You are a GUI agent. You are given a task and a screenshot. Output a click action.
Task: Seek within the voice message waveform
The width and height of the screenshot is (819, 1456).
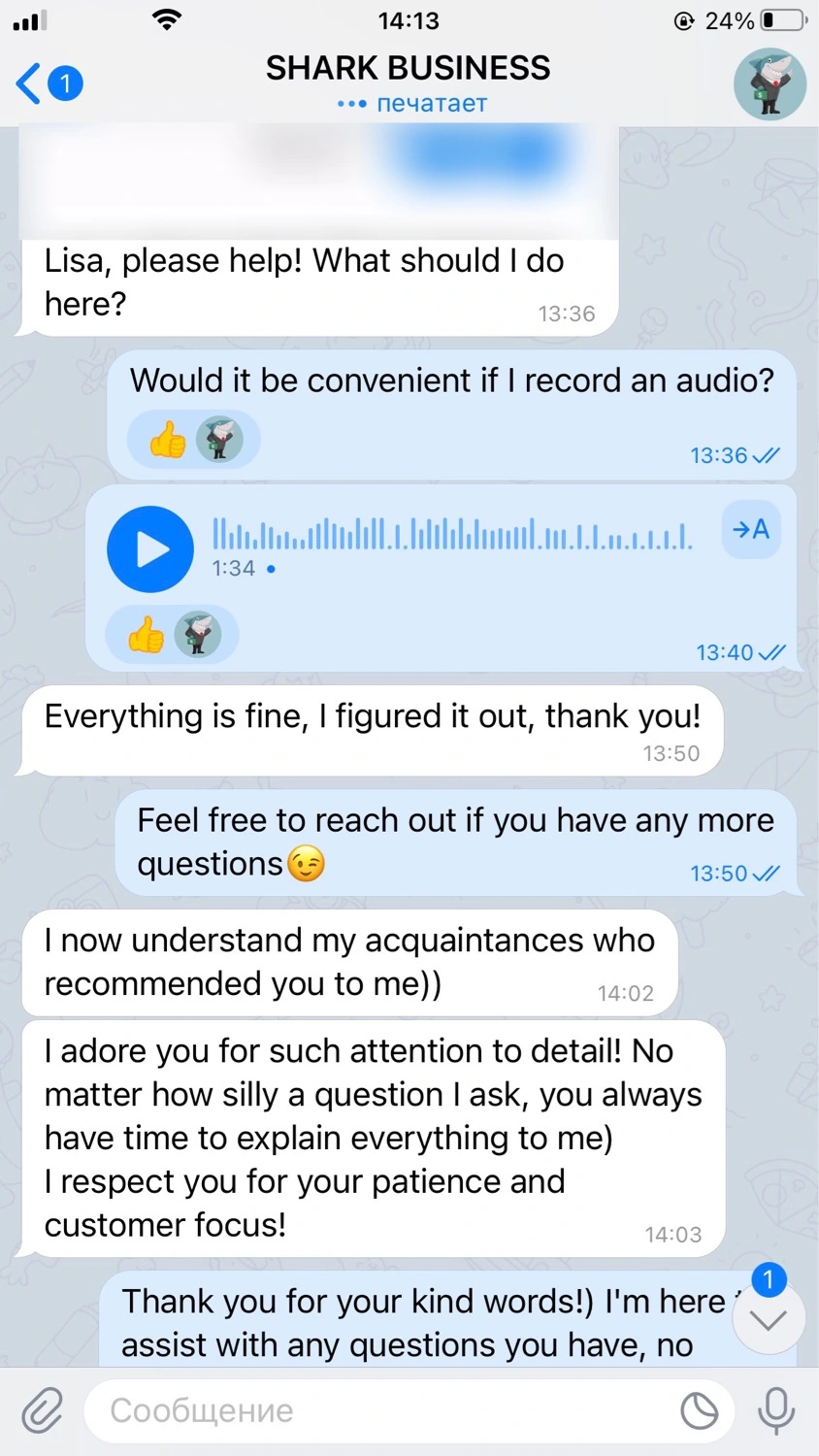(x=452, y=534)
